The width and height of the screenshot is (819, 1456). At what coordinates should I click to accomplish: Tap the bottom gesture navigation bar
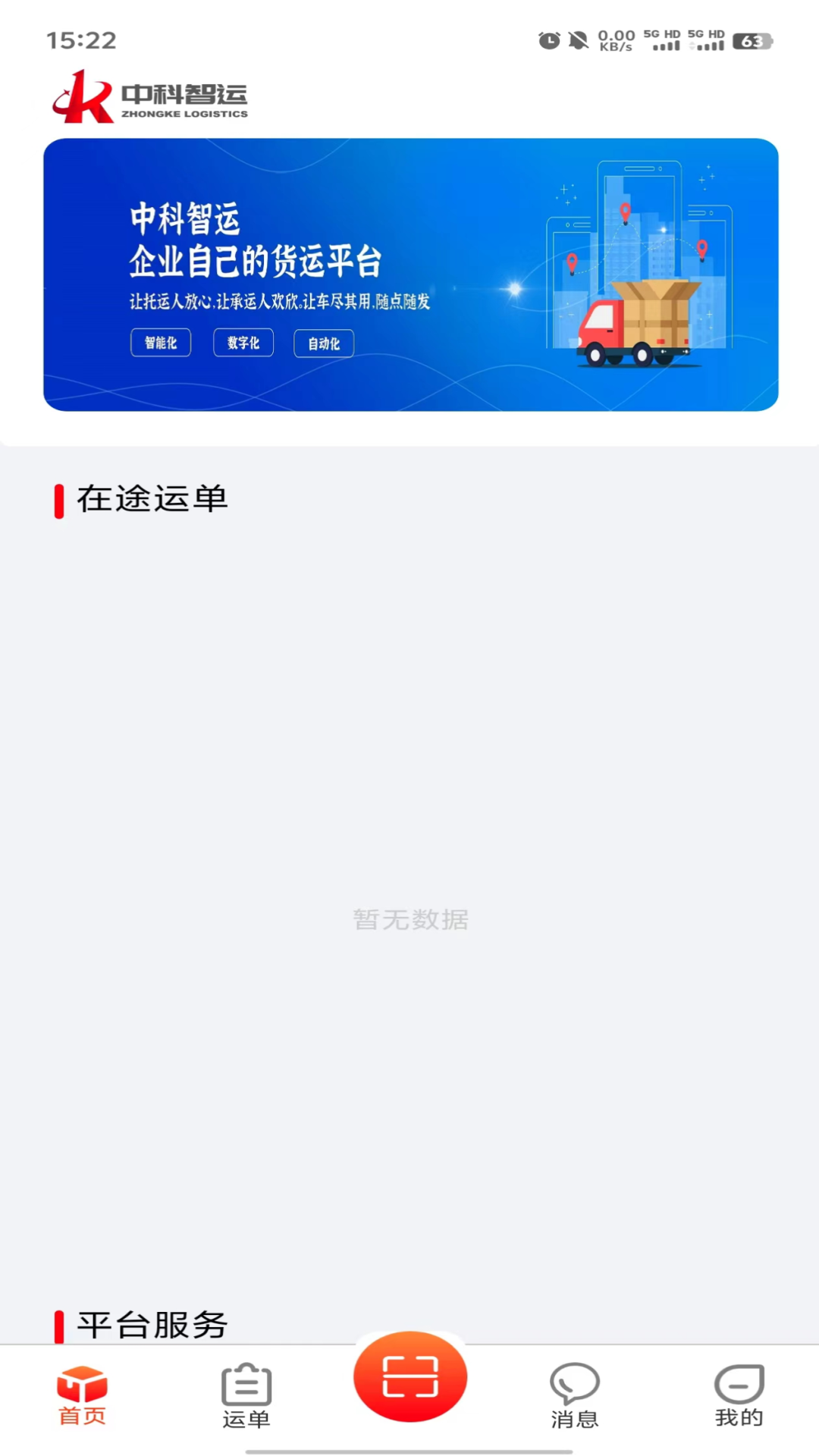coord(409,1449)
